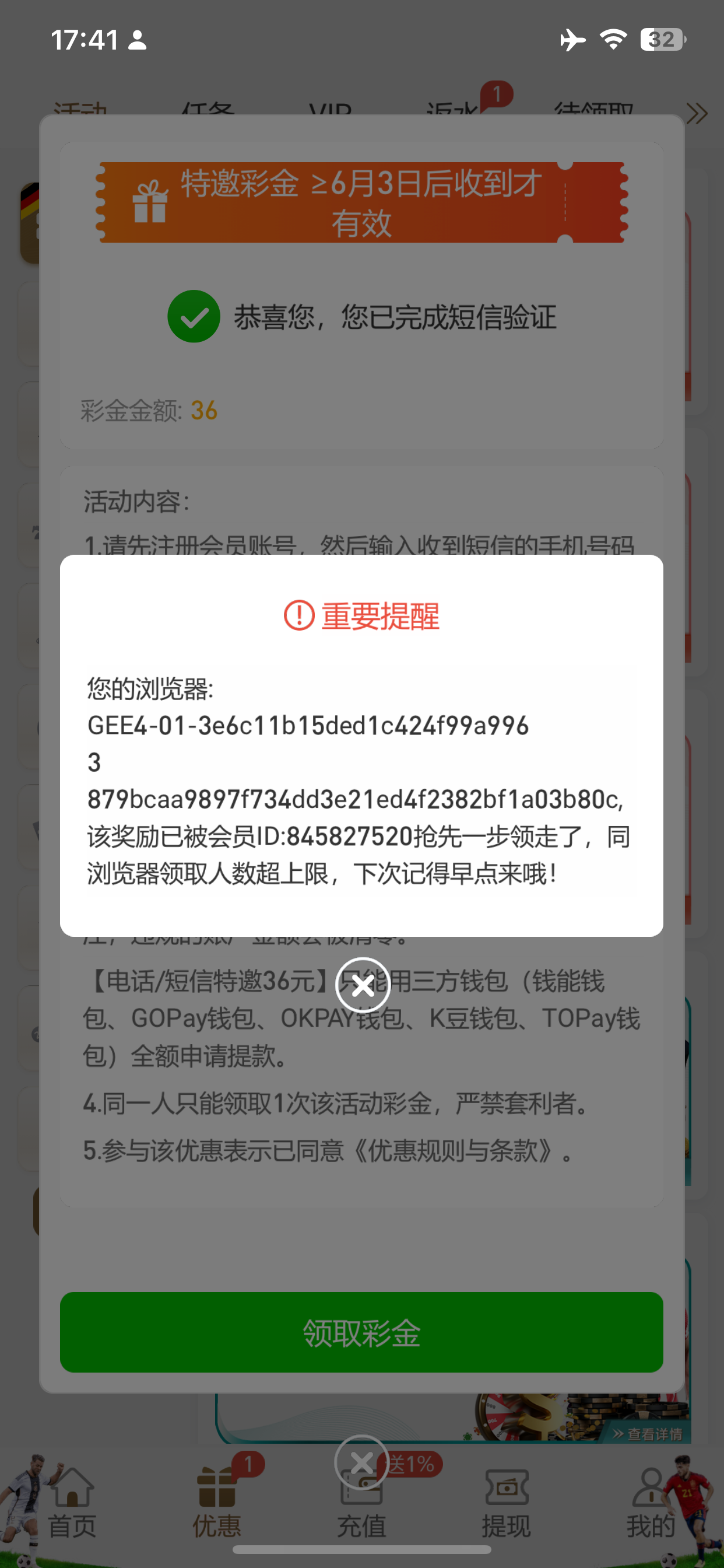The width and height of the screenshot is (724, 1568).
Task: Dismiss the 特邀彩金 promotion dialog
Action: point(361,1462)
